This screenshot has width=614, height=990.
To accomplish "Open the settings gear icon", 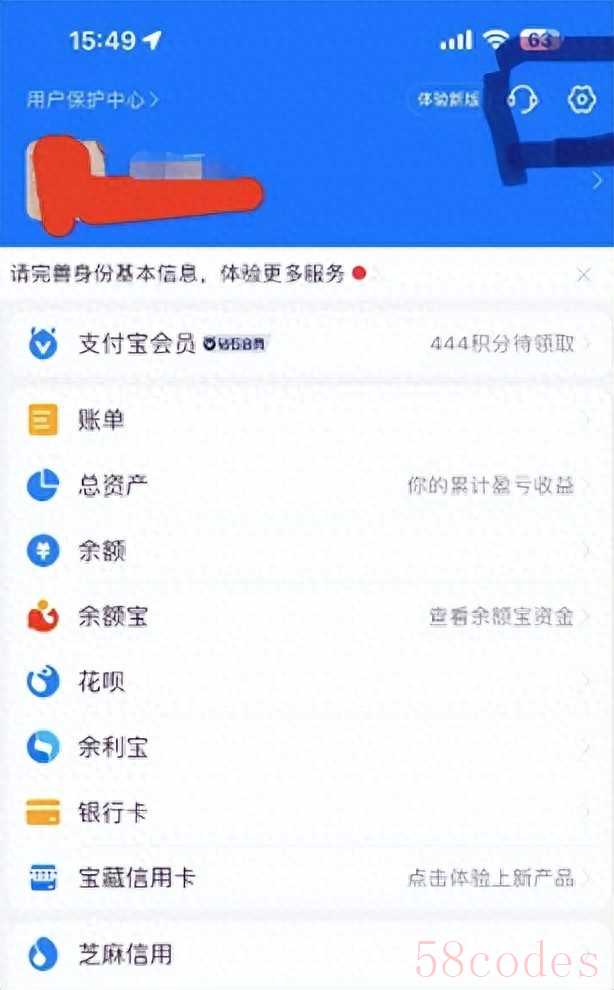I will click(581, 100).
